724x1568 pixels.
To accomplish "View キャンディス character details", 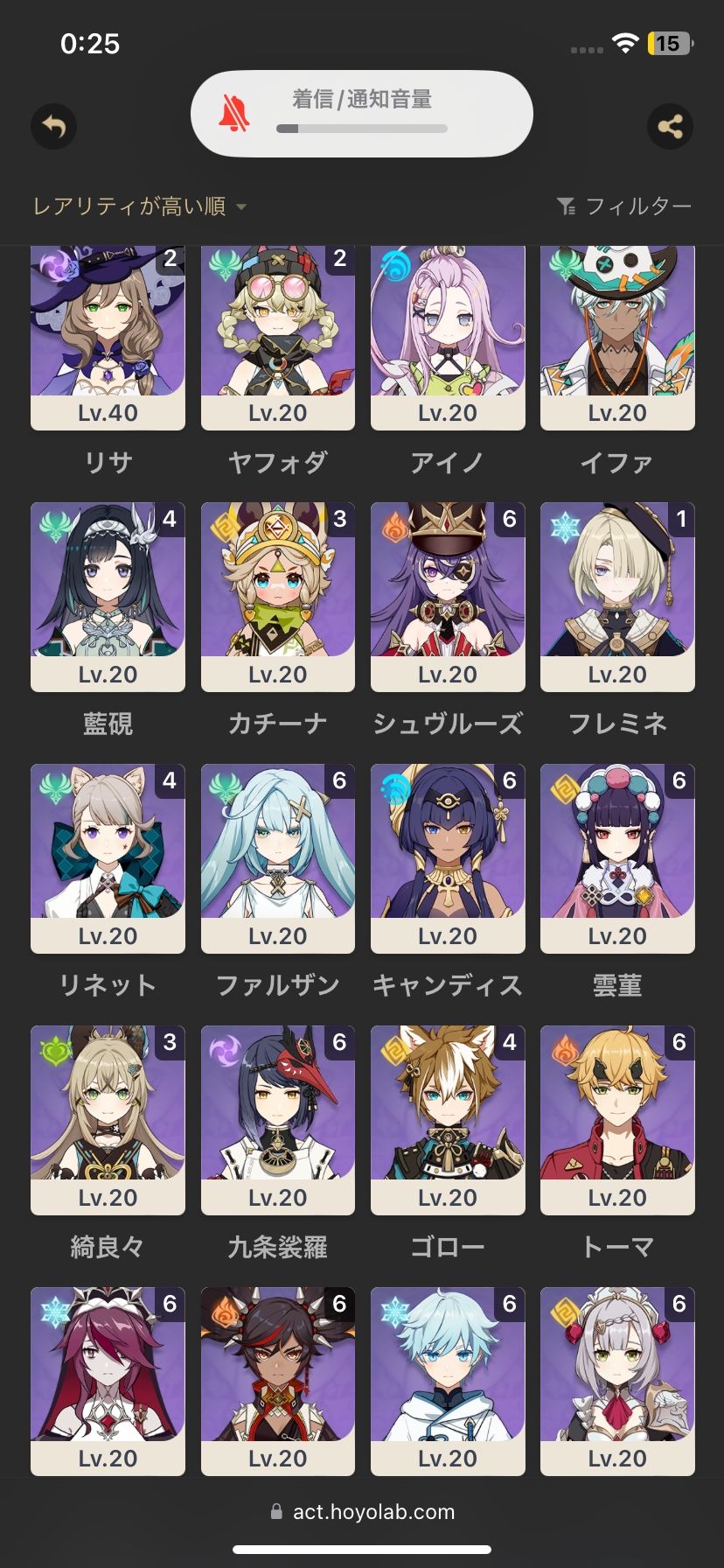I will click(448, 858).
